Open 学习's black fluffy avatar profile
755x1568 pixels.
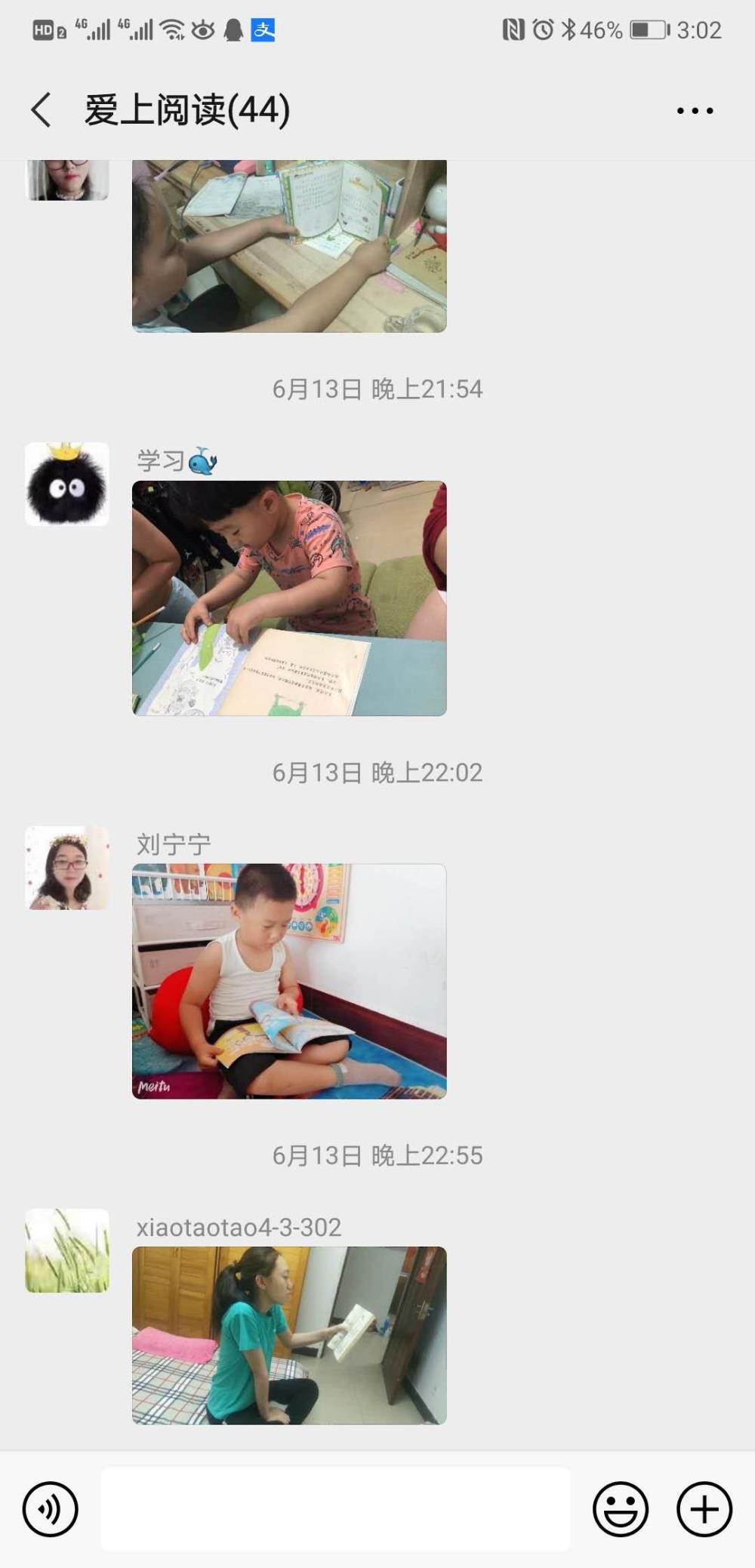pos(67,484)
